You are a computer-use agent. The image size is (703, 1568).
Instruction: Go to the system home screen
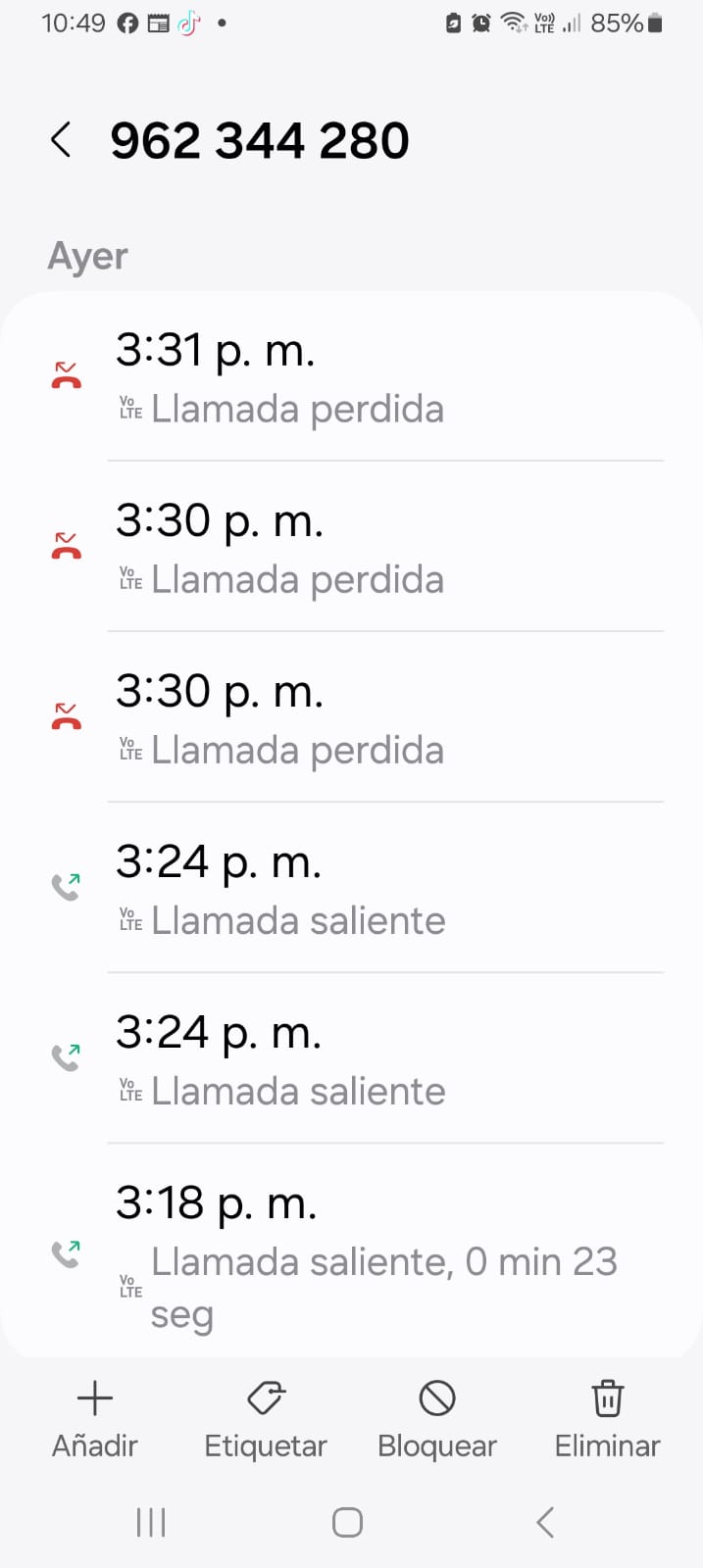pyautogui.click(x=347, y=1522)
